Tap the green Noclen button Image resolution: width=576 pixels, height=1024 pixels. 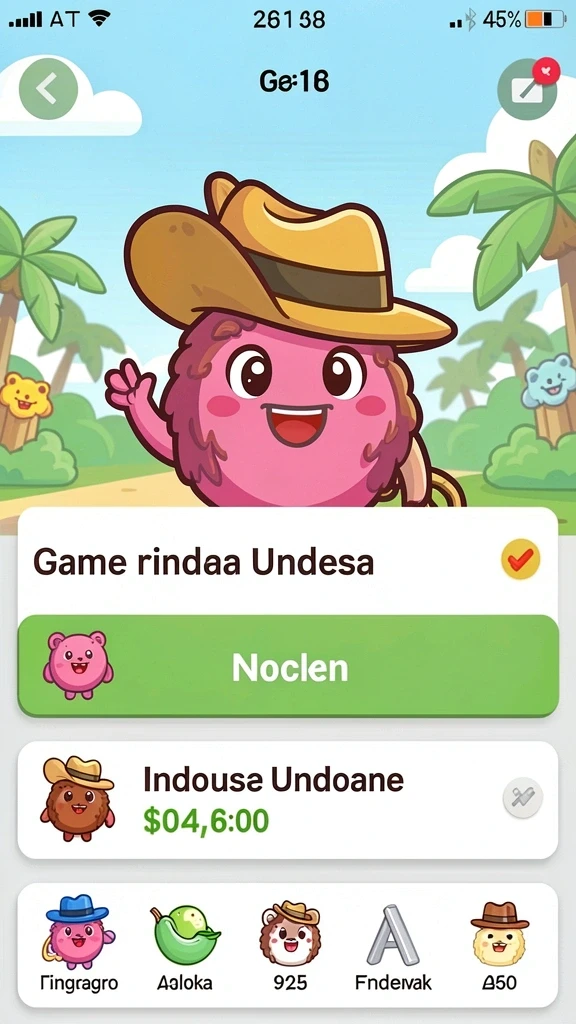click(x=288, y=665)
